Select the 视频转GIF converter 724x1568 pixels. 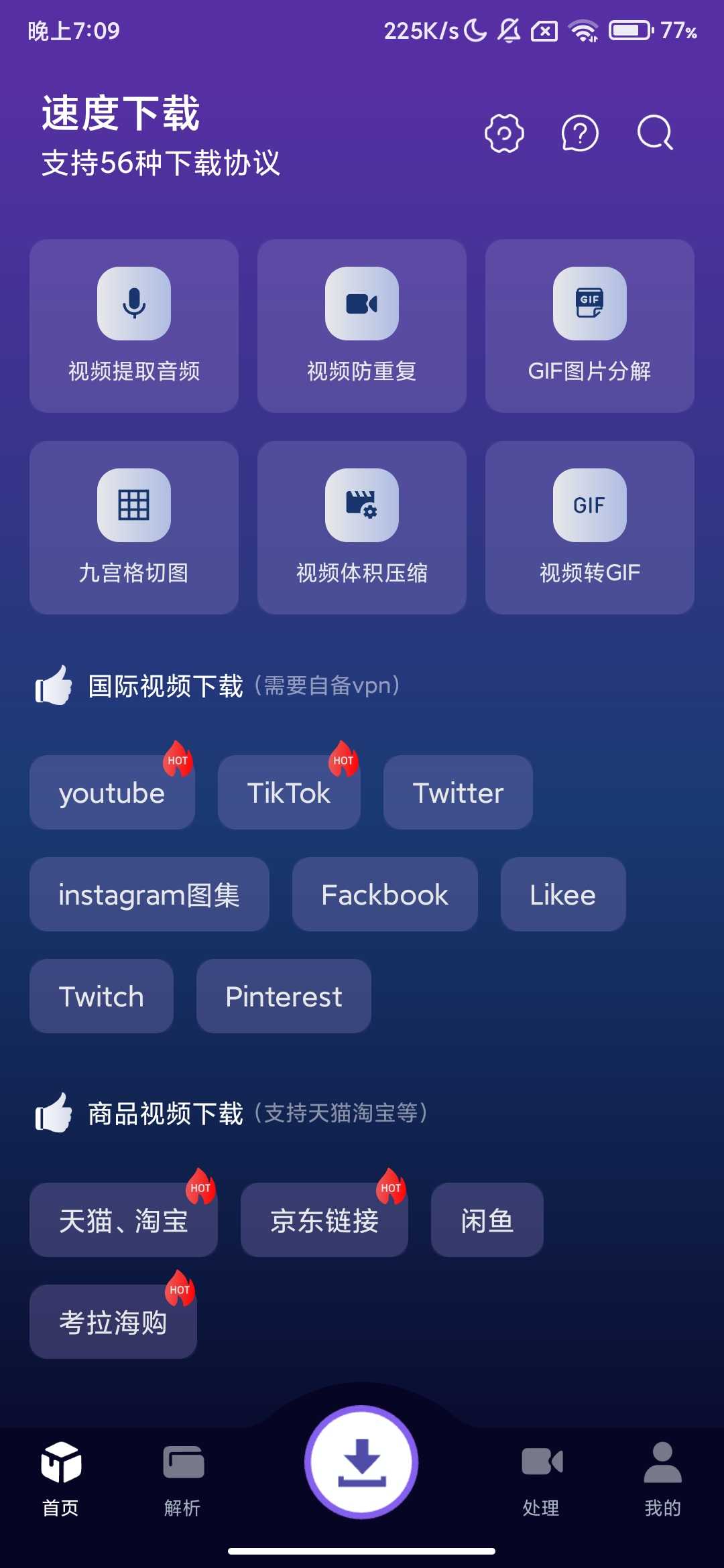(x=590, y=529)
